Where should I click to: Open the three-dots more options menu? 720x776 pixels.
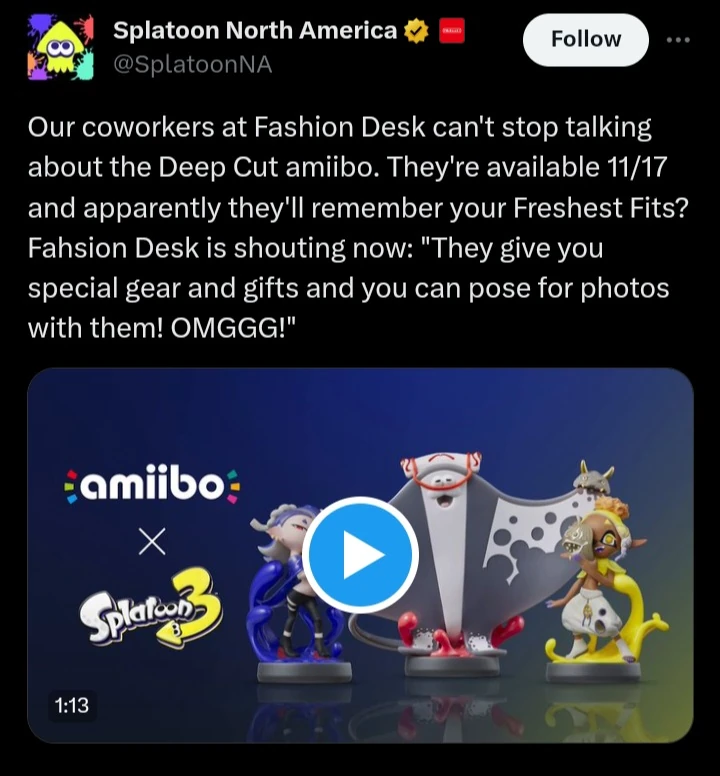679,40
